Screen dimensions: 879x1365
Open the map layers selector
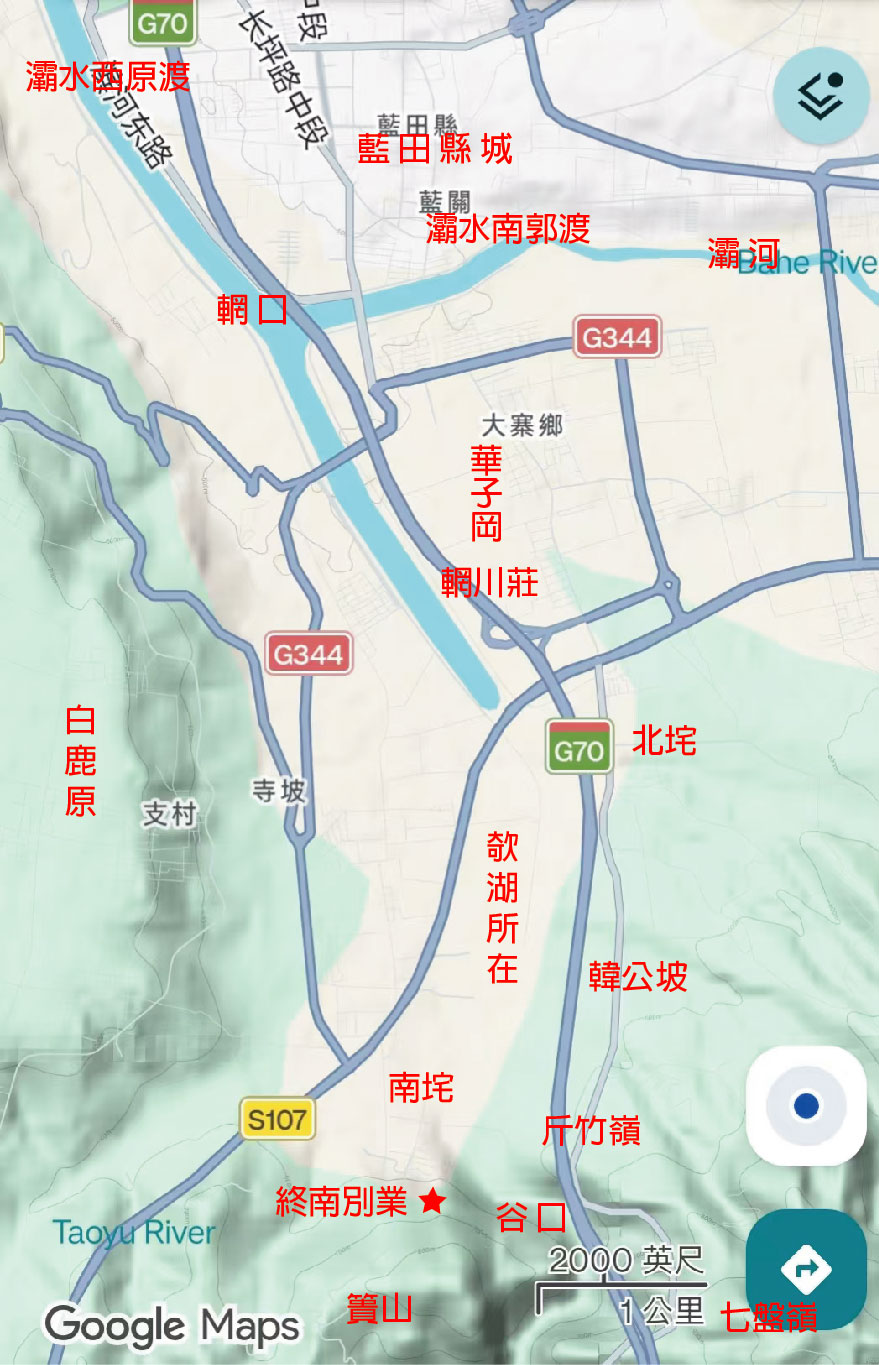820,95
